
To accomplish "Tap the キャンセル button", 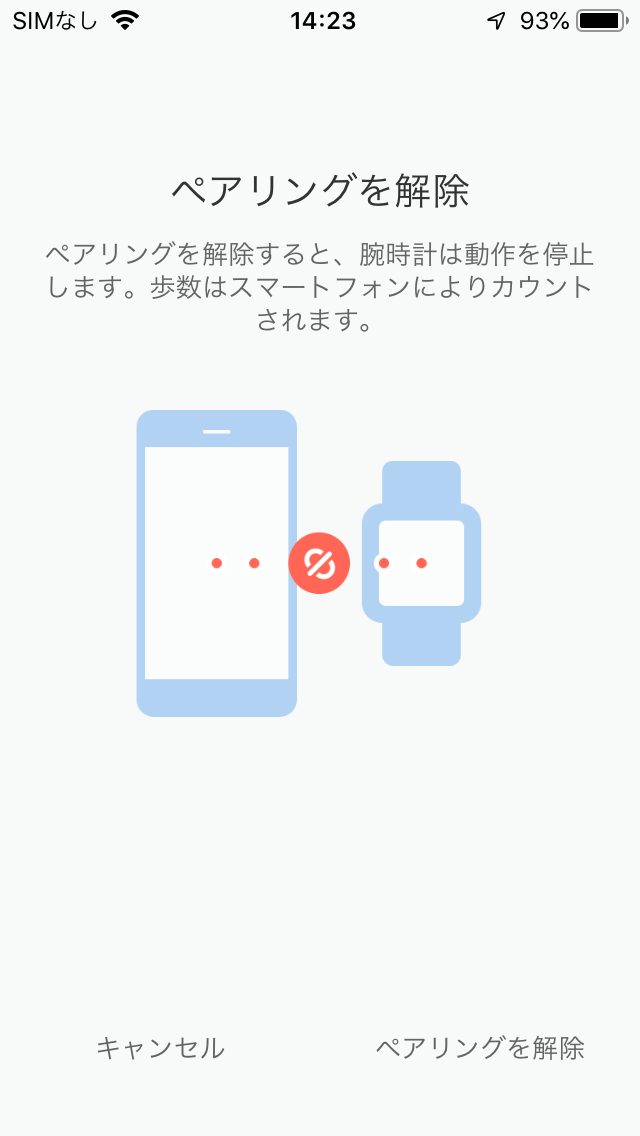I will (160, 1048).
